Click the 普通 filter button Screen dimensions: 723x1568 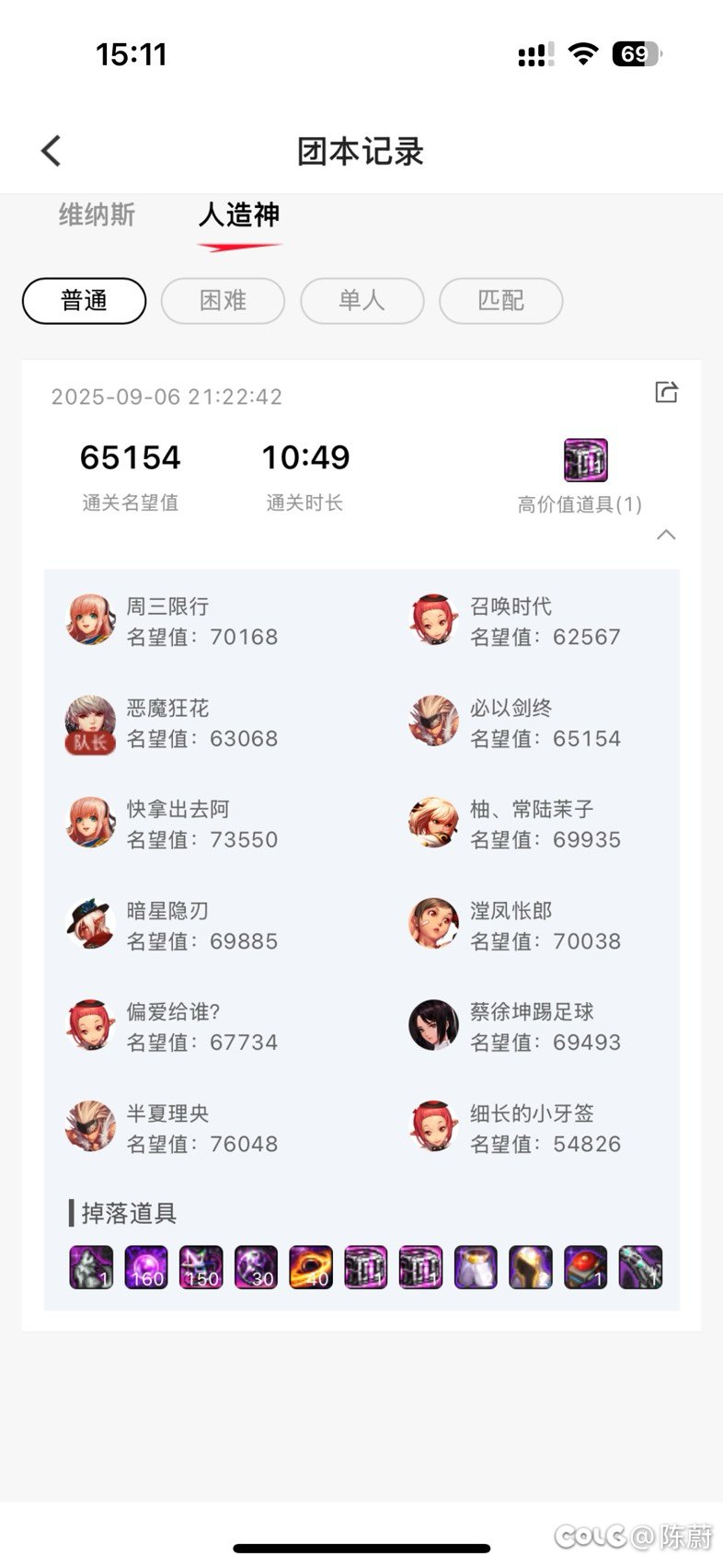(x=84, y=301)
